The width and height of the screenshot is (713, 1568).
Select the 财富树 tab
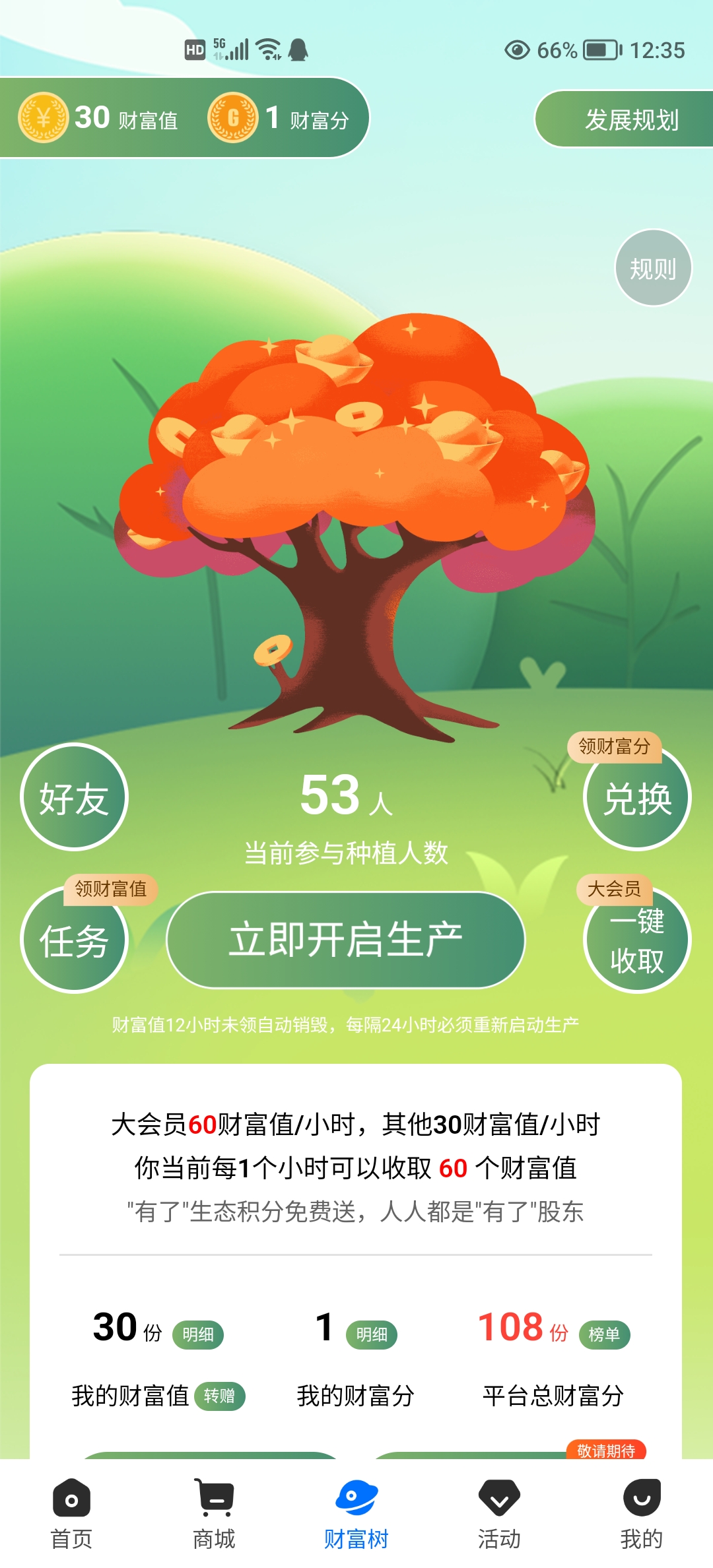[356, 1514]
